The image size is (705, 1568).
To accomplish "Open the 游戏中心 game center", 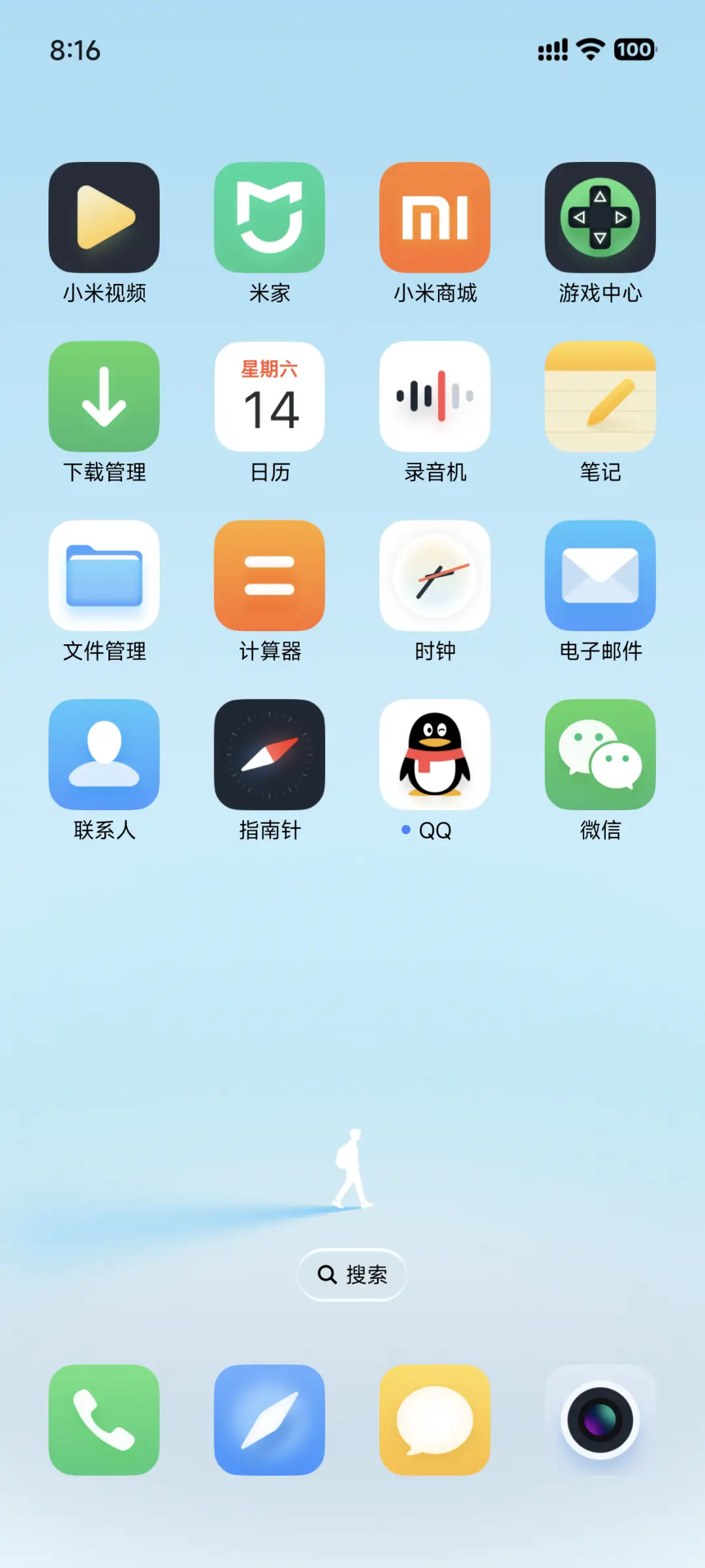I will (x=600, y=217).
